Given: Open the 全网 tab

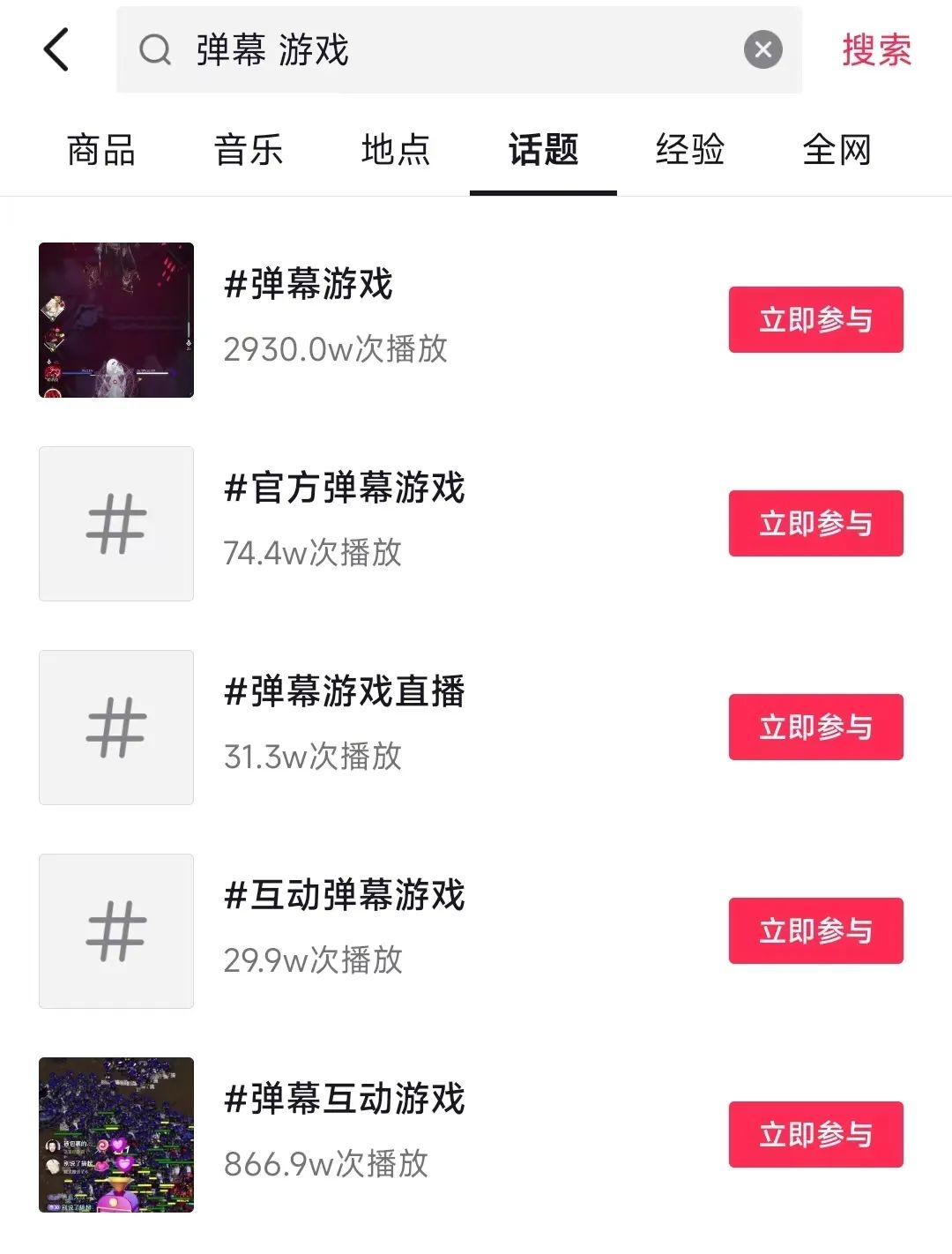Looking at the screenshot, I should tap(836, 151).
